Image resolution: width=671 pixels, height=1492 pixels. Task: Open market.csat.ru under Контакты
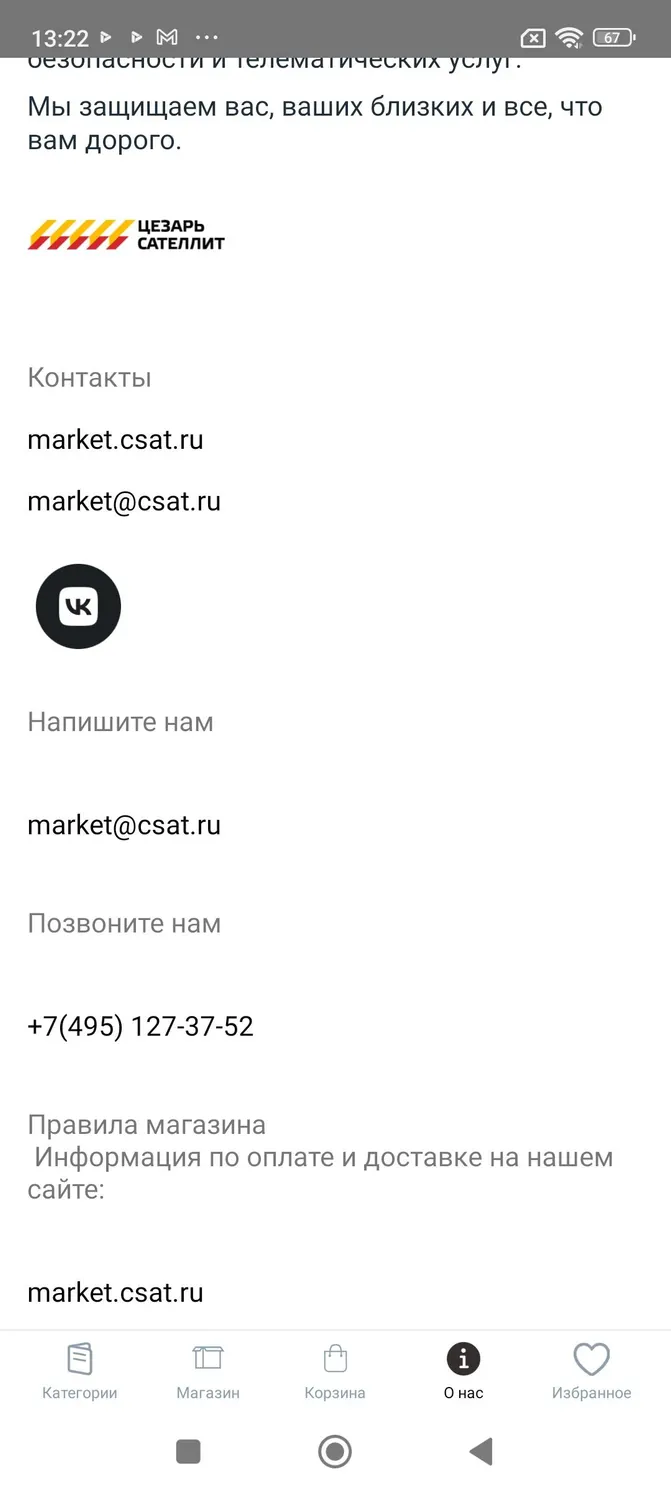pyautogui.click(x=115, y=439)
